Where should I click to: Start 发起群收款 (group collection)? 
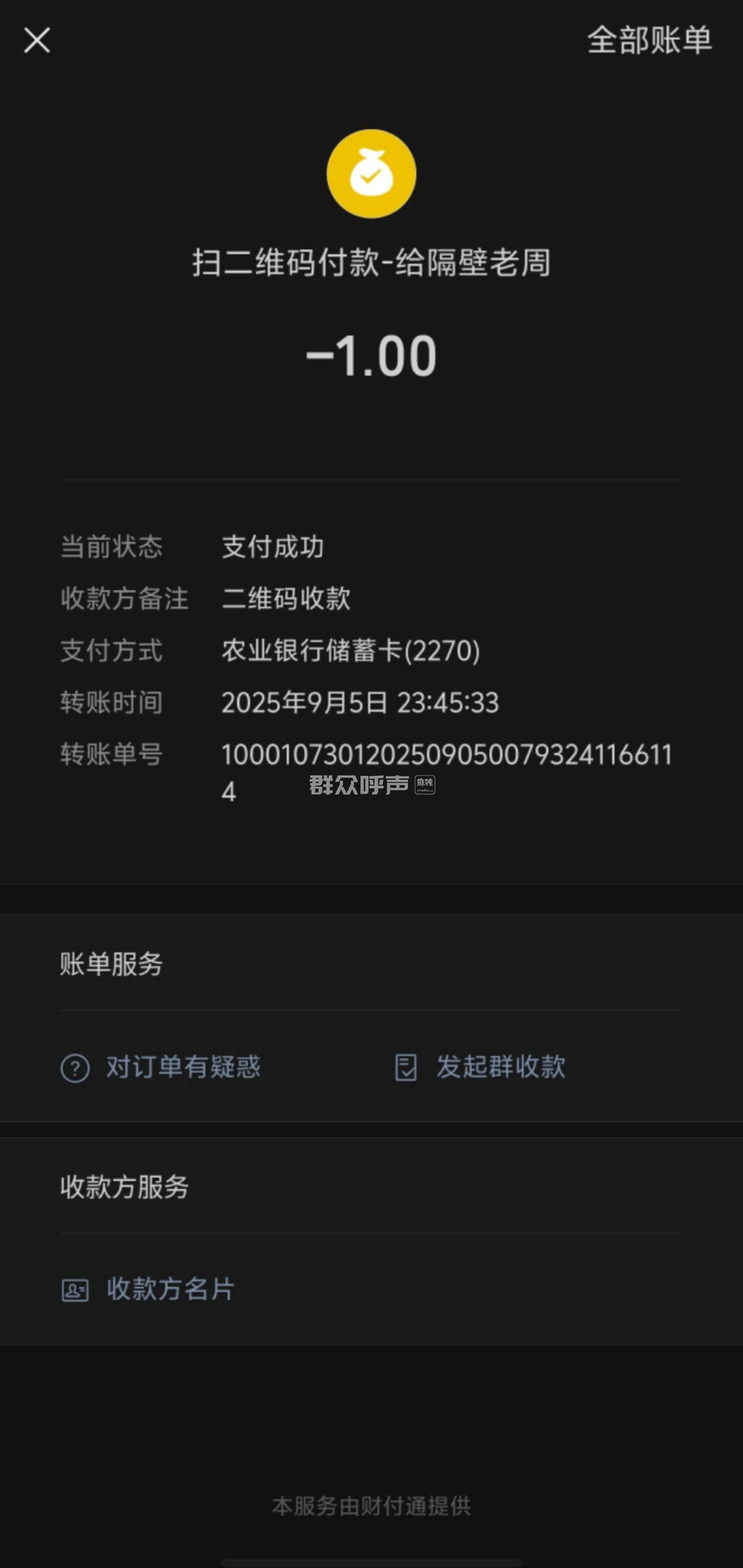coord(480,1067)
